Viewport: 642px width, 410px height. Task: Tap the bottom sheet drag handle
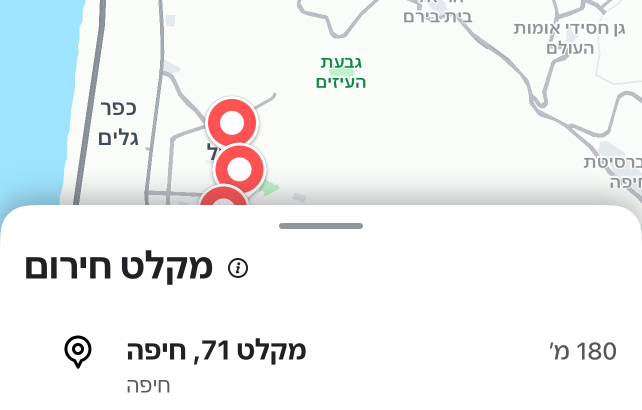tap(321, 227)
